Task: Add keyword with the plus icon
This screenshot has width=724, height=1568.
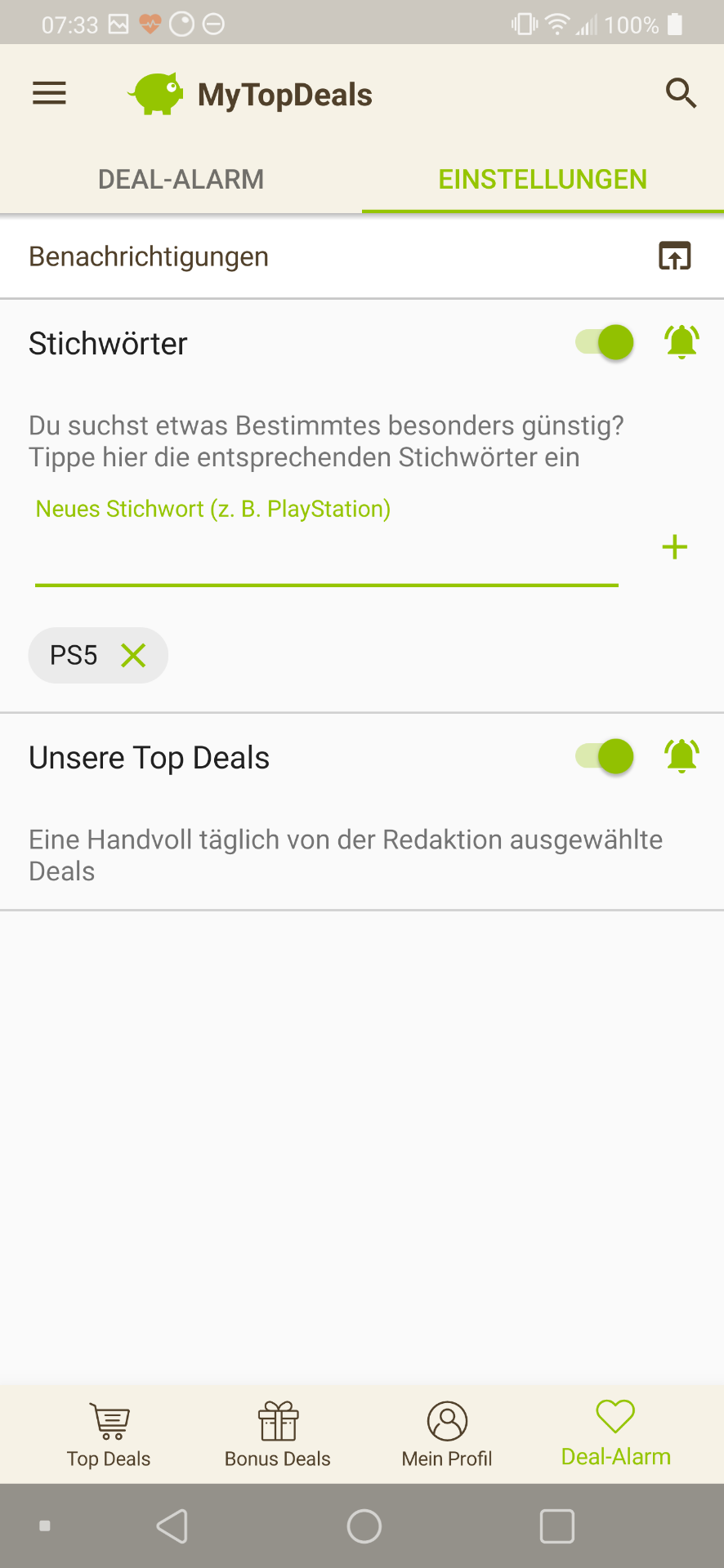Action: 675,547
